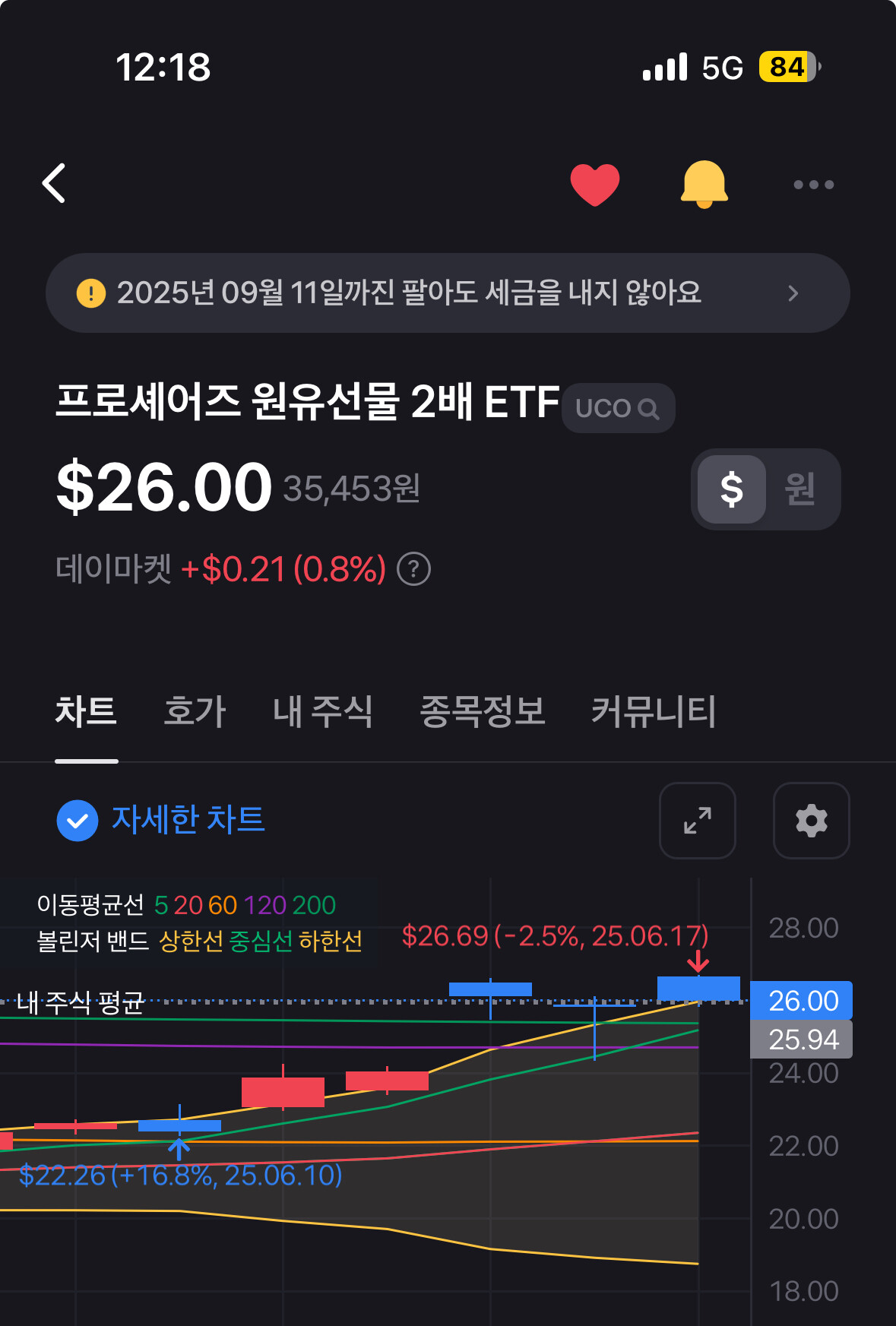Open the three-dot overflow menu
The image size is (896, 1326).
pyautogui.click(x=814, y=184)
